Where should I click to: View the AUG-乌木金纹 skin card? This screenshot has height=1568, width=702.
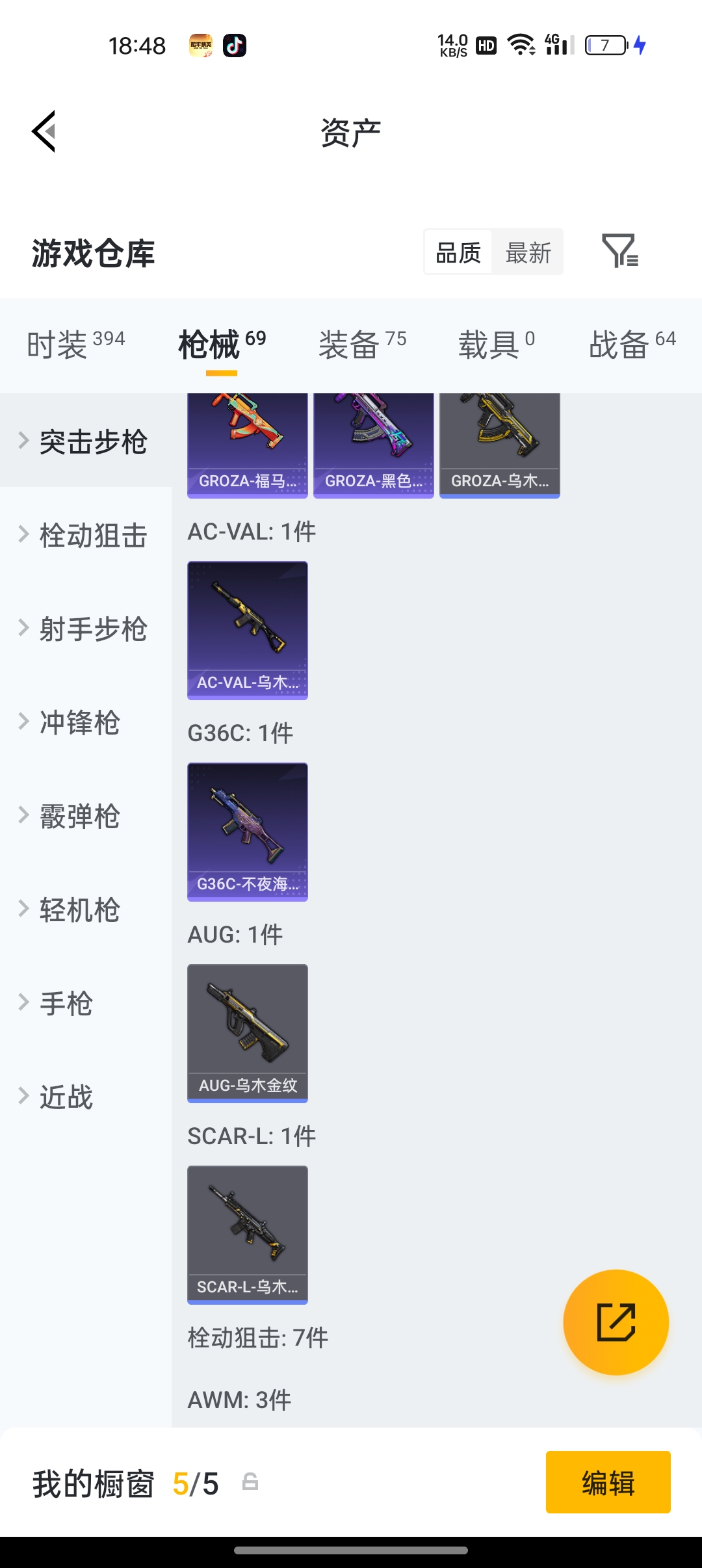click(248, 1033)
